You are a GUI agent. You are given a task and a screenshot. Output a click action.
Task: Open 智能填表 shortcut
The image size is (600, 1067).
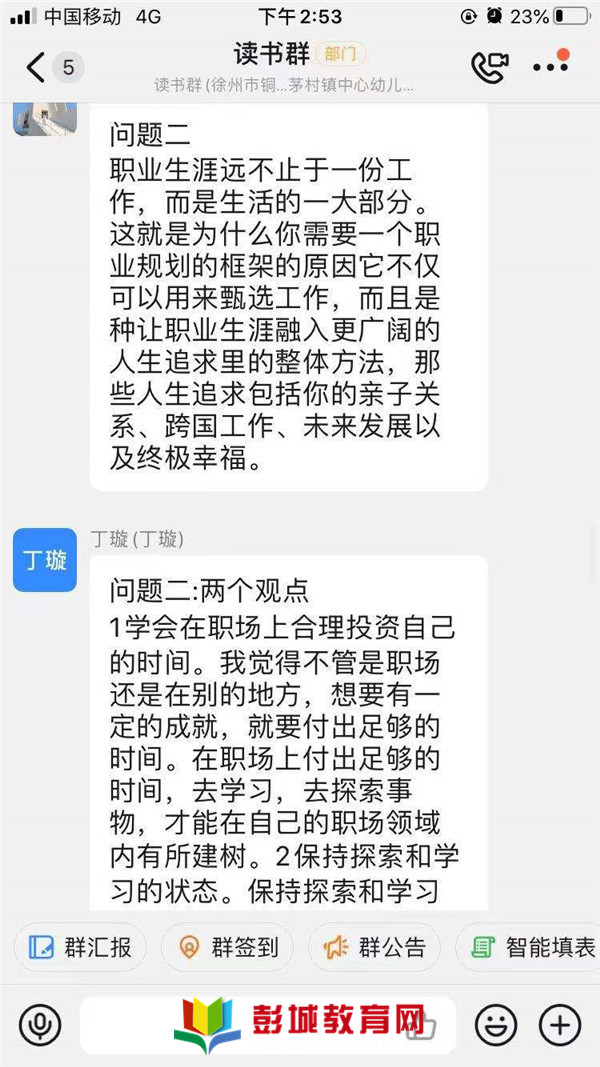[x=528, y=947]
